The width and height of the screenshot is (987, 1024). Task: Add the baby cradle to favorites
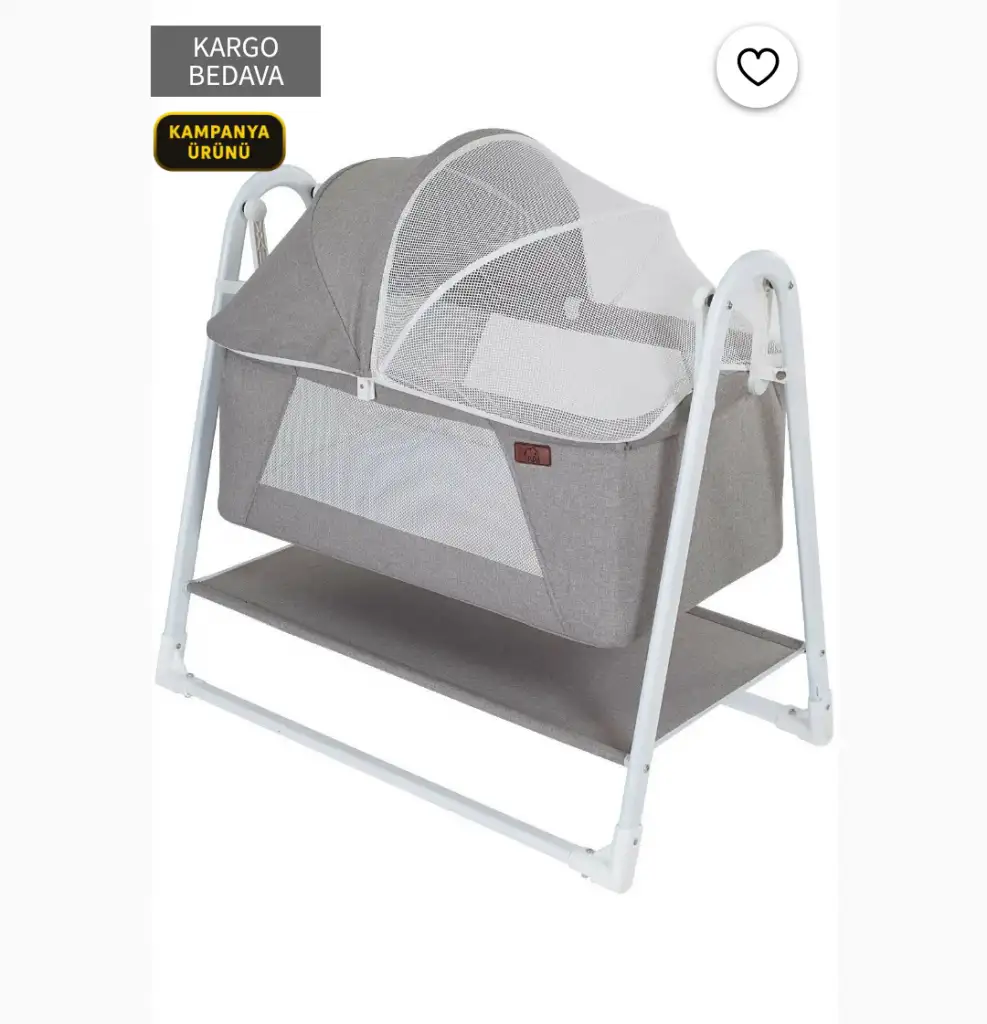(x=757, y=67)
